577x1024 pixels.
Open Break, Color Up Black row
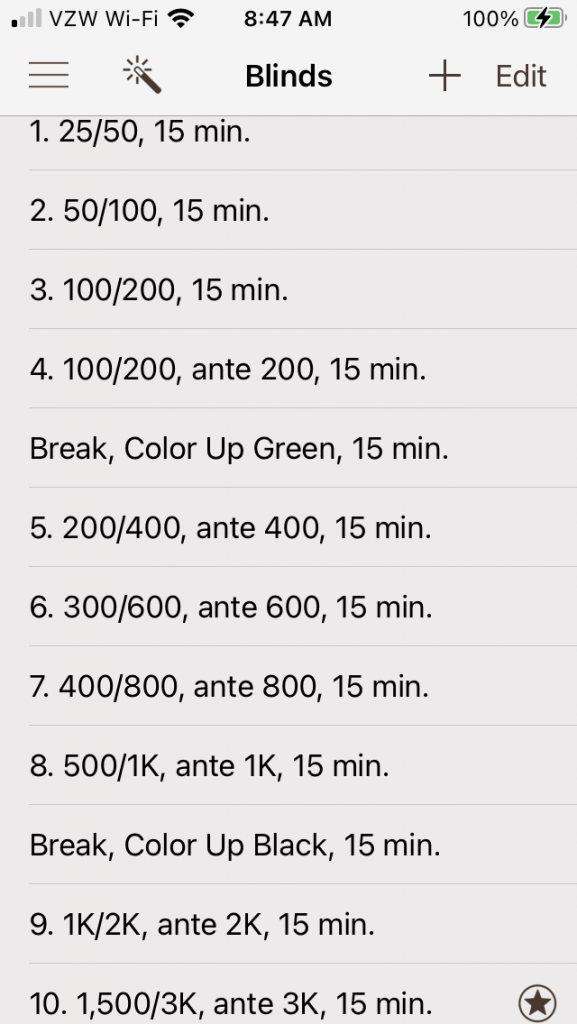pyautogui.click(x=288, y=844)
